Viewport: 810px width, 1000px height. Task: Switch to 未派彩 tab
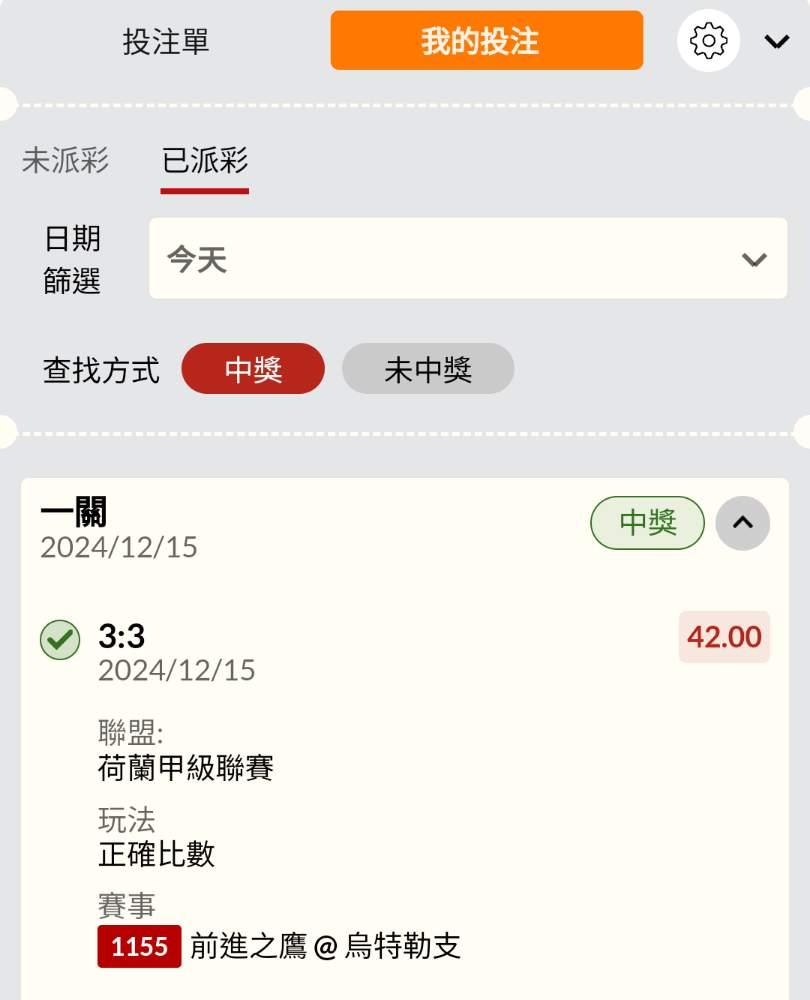click(x=65, y=160)
